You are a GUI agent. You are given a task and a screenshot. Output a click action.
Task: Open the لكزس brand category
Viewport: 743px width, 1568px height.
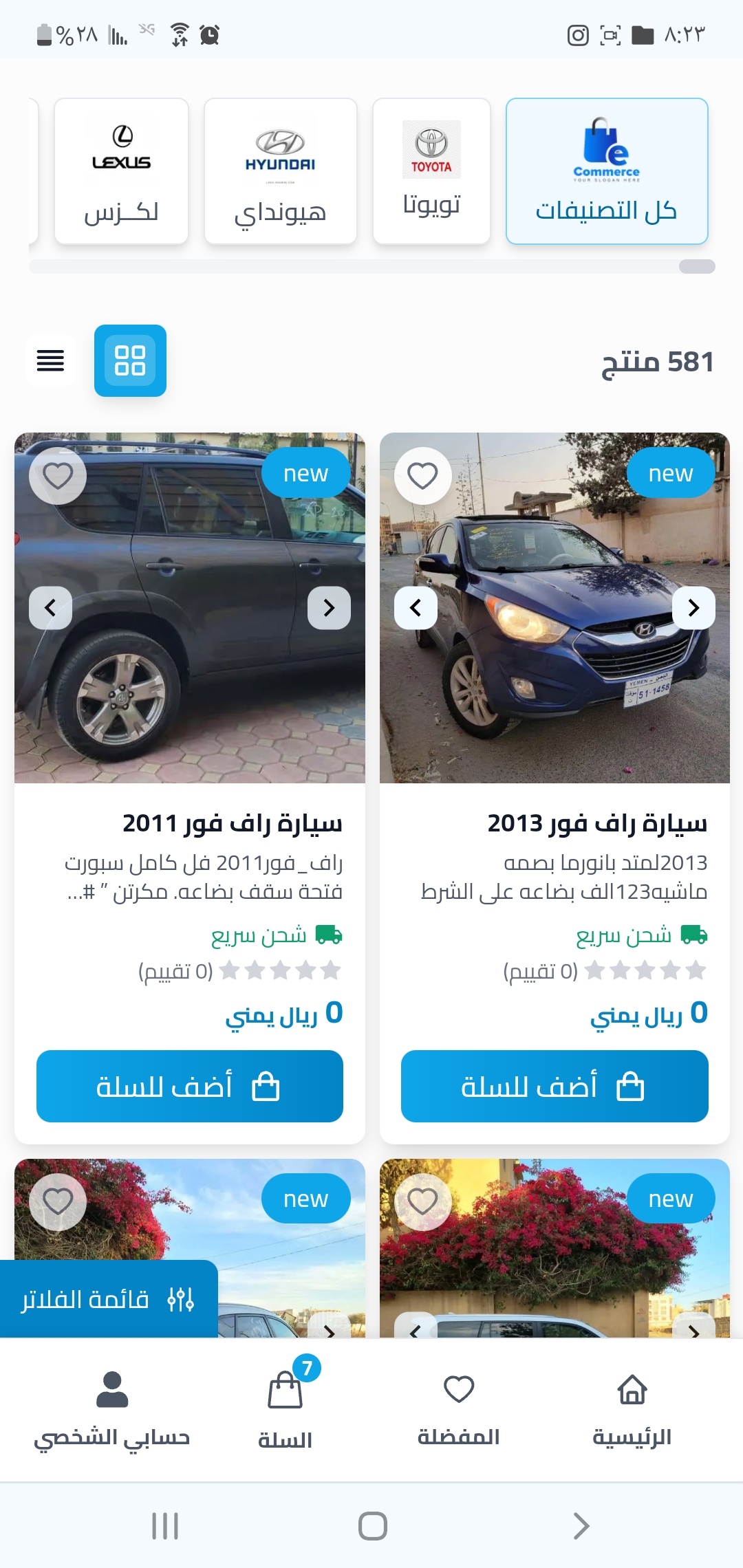coord(121,171)
